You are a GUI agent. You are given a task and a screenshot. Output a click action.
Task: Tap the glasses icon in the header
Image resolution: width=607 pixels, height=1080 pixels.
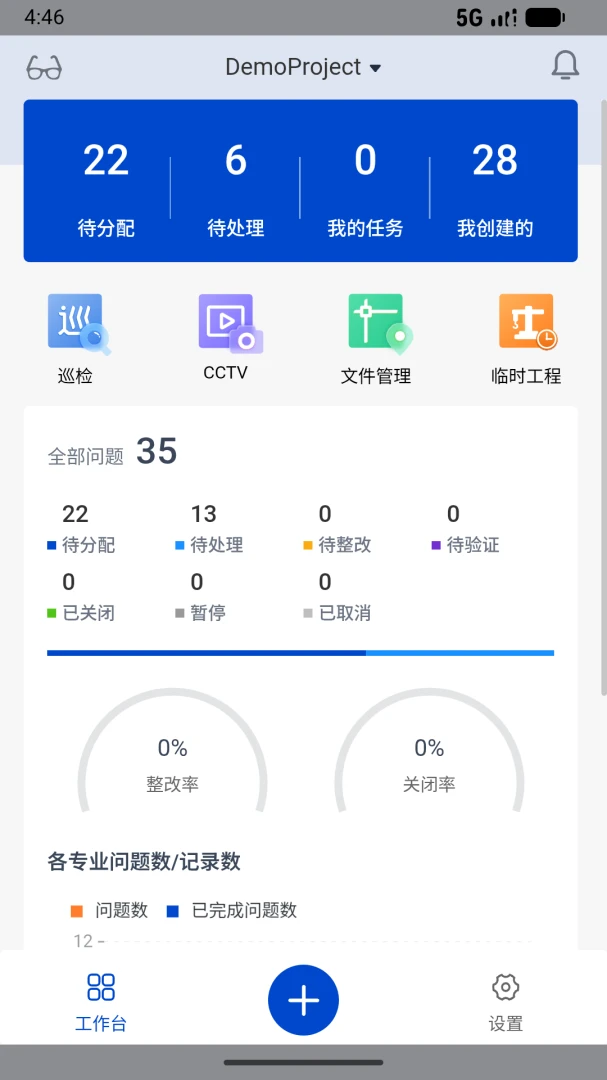[x=44, y=68]
